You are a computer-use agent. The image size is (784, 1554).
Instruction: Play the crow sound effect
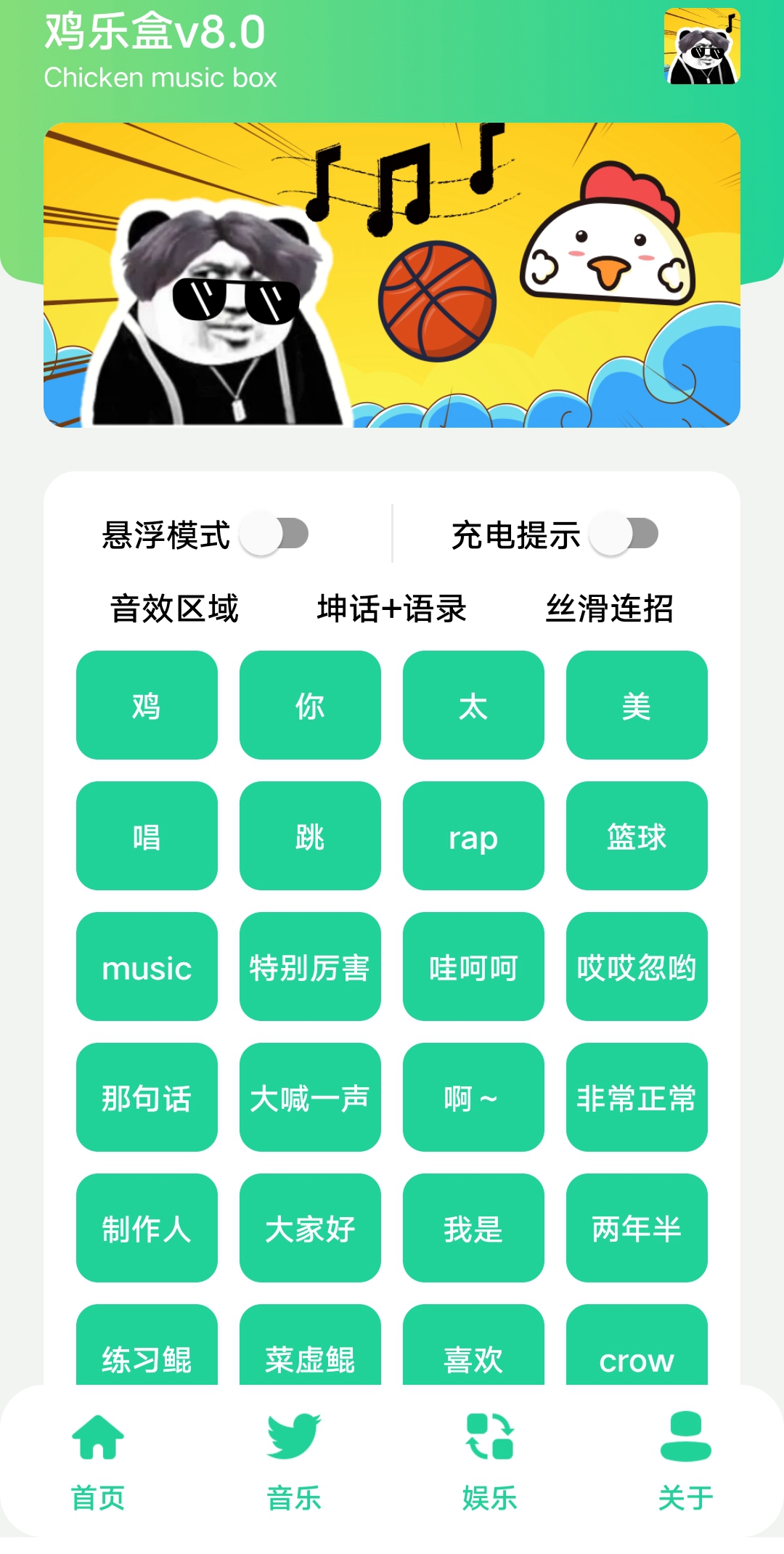point(636,1358)
